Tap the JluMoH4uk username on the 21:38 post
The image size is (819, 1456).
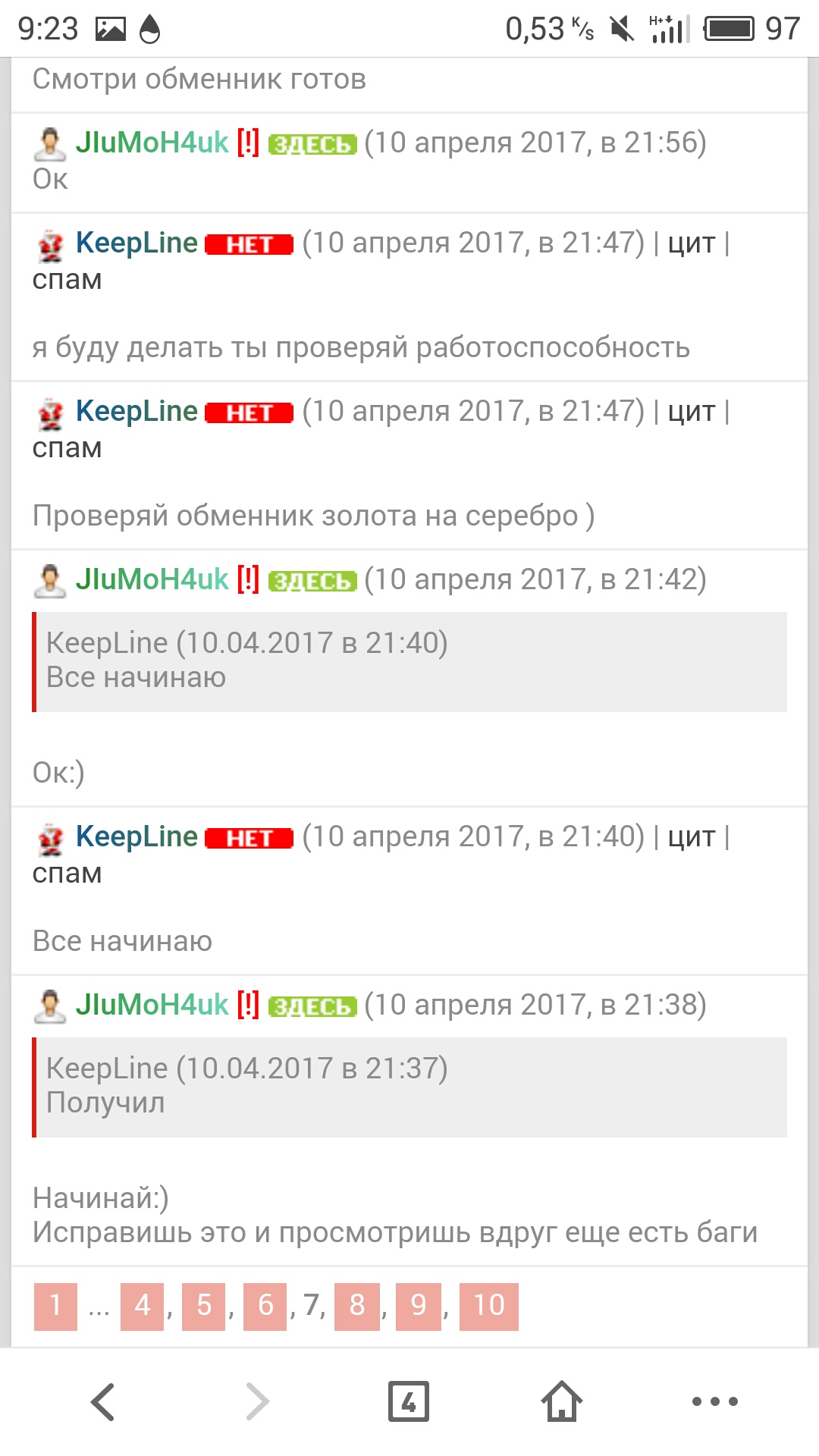point(152,1005)
